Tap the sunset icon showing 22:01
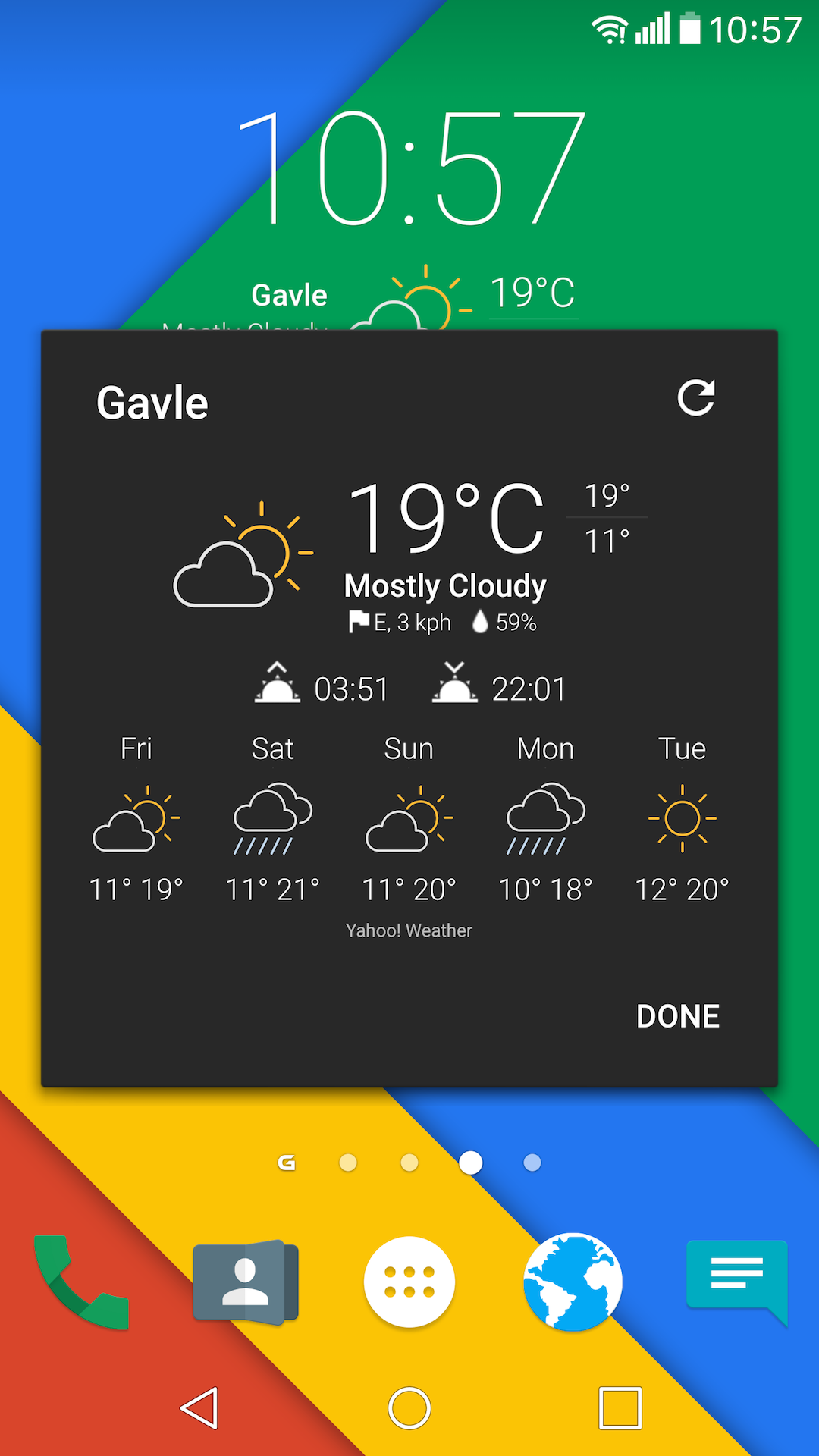The image size is (819, 1456). [x=456, y=686]
